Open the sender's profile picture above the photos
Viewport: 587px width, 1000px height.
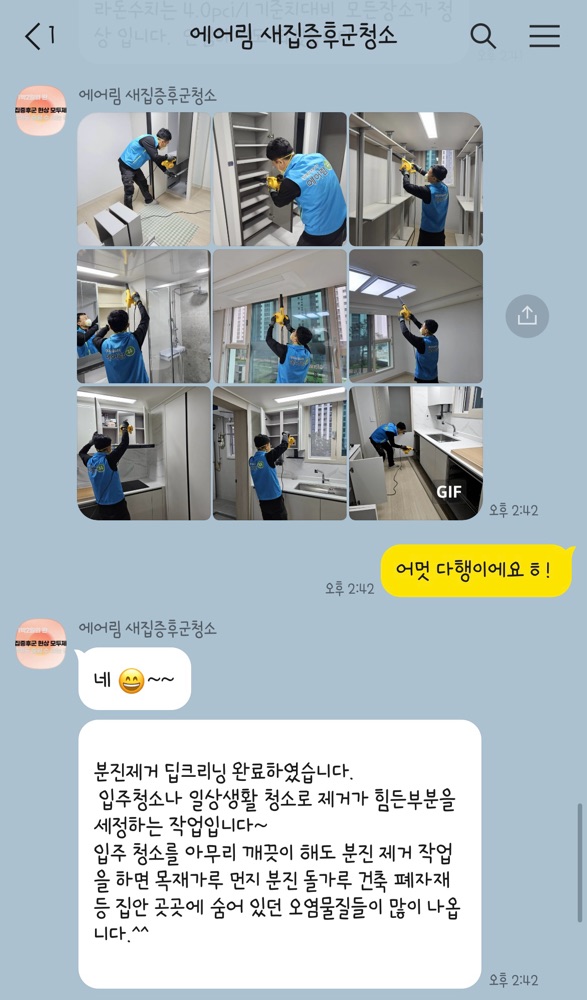41,110
